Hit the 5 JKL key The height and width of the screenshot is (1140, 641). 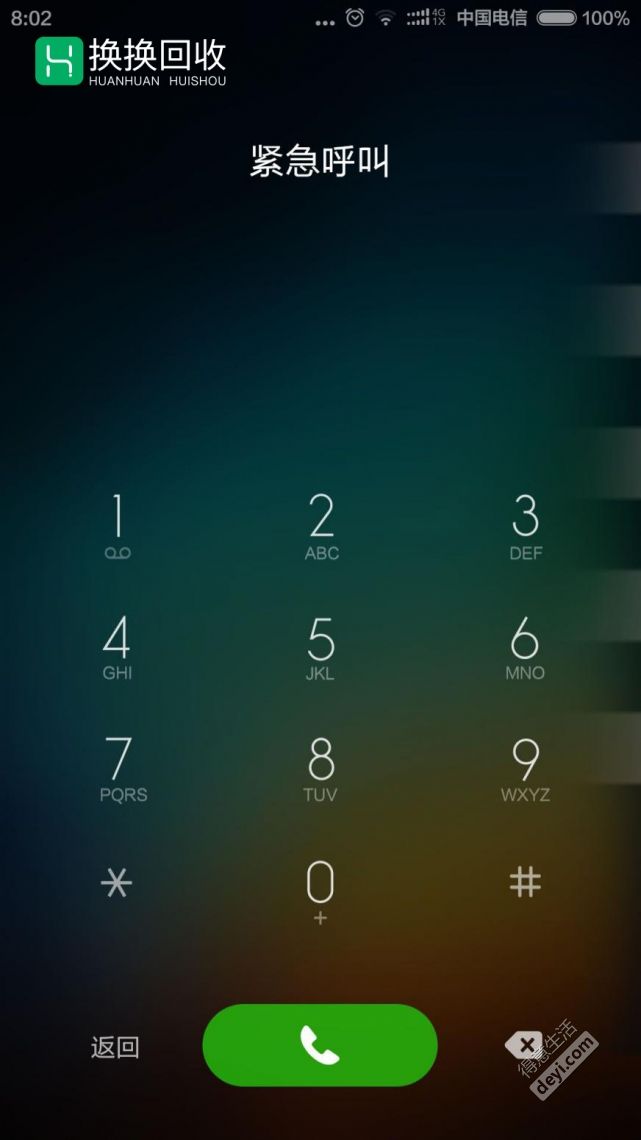click(321, 647)
